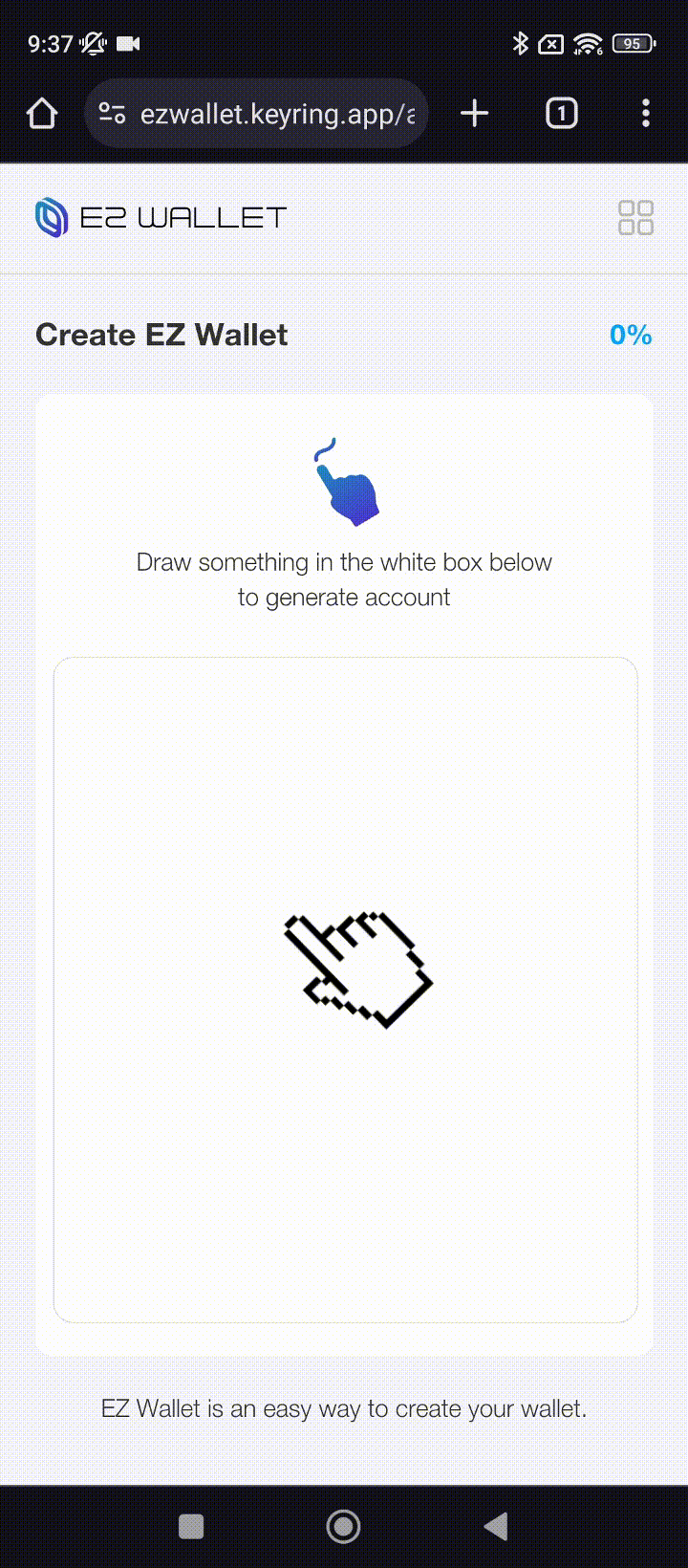View site information icon in address bar
This screenshot has width=688, height=1568.
(112, 114)
